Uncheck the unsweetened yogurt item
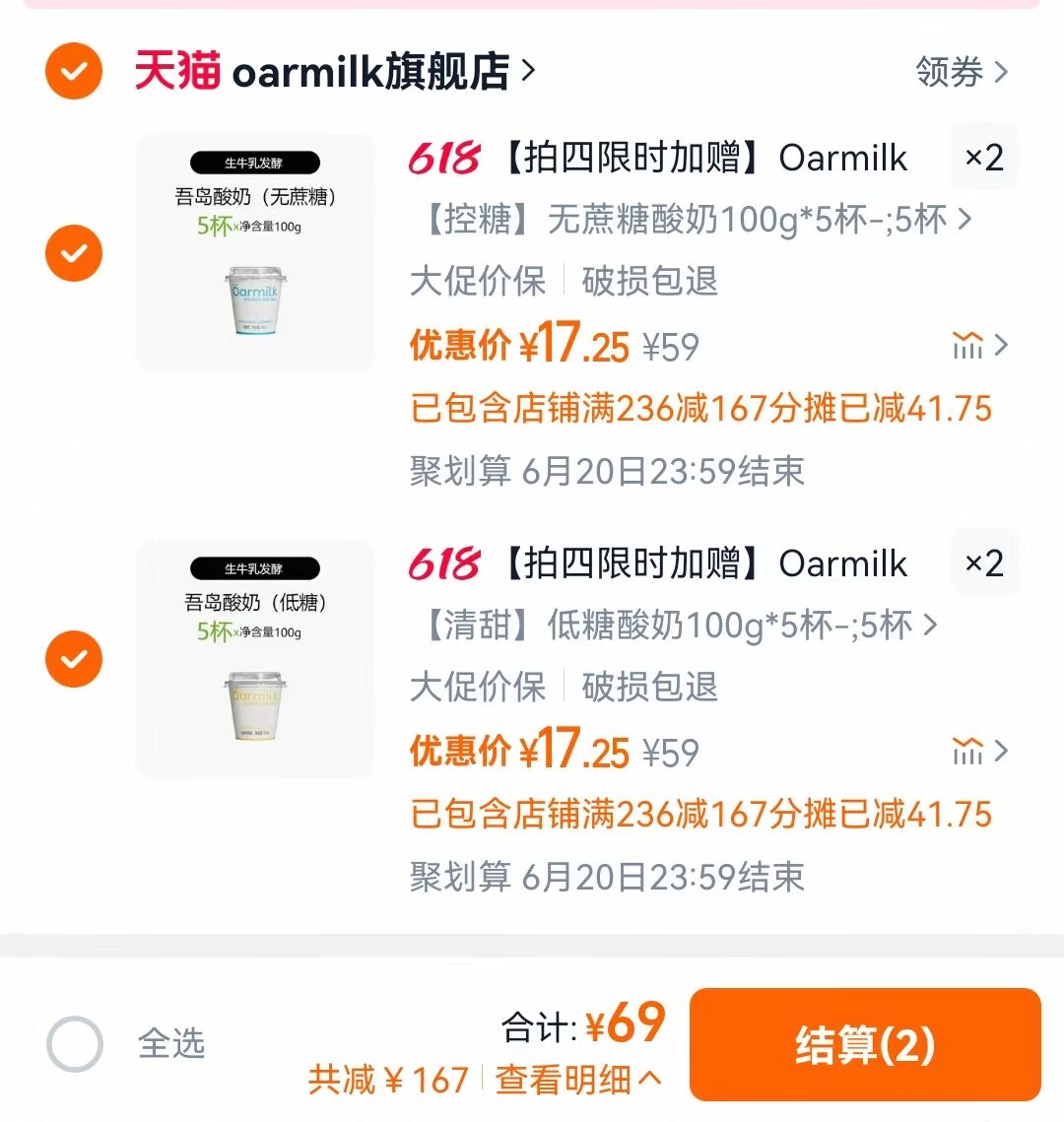 point(73,254)
